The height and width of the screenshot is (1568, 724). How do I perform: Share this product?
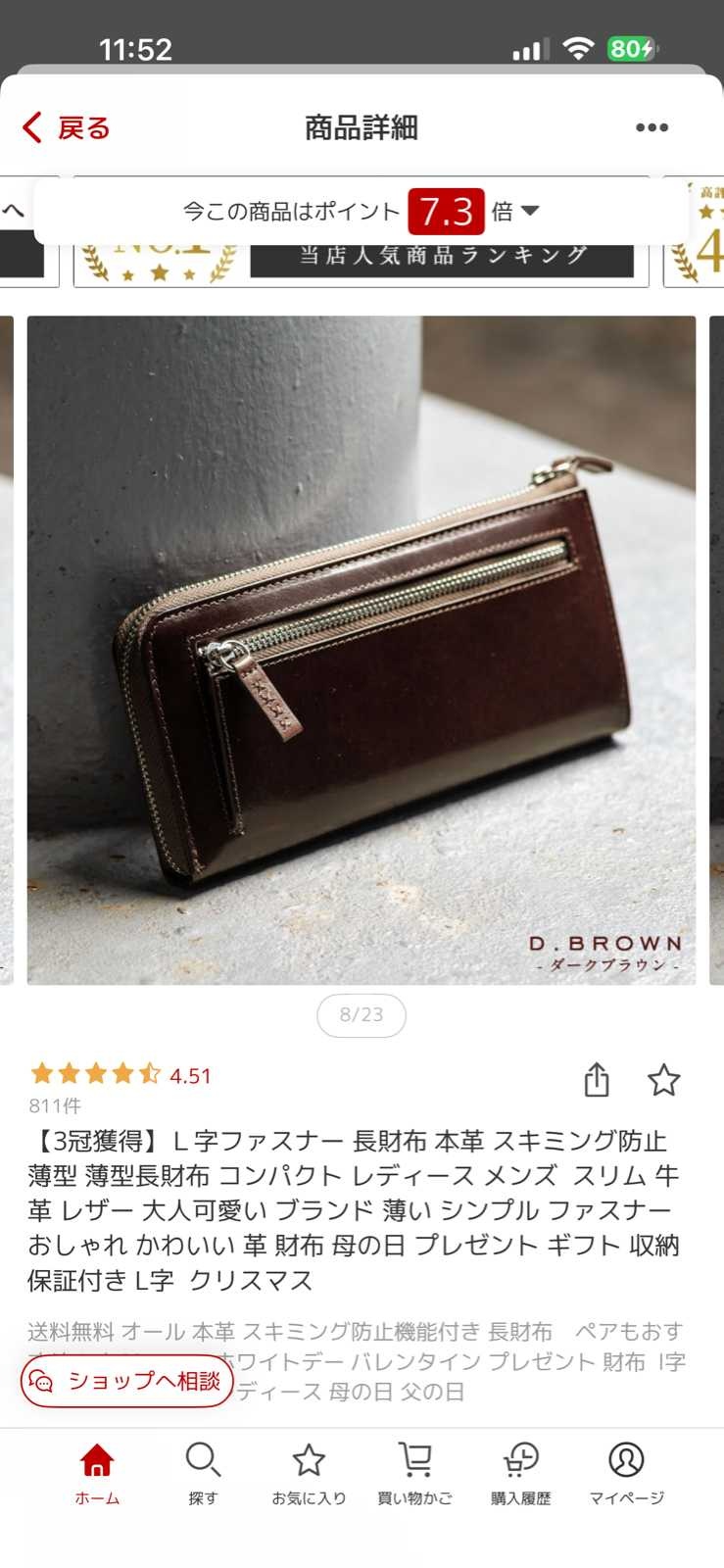click(597, 1079)
